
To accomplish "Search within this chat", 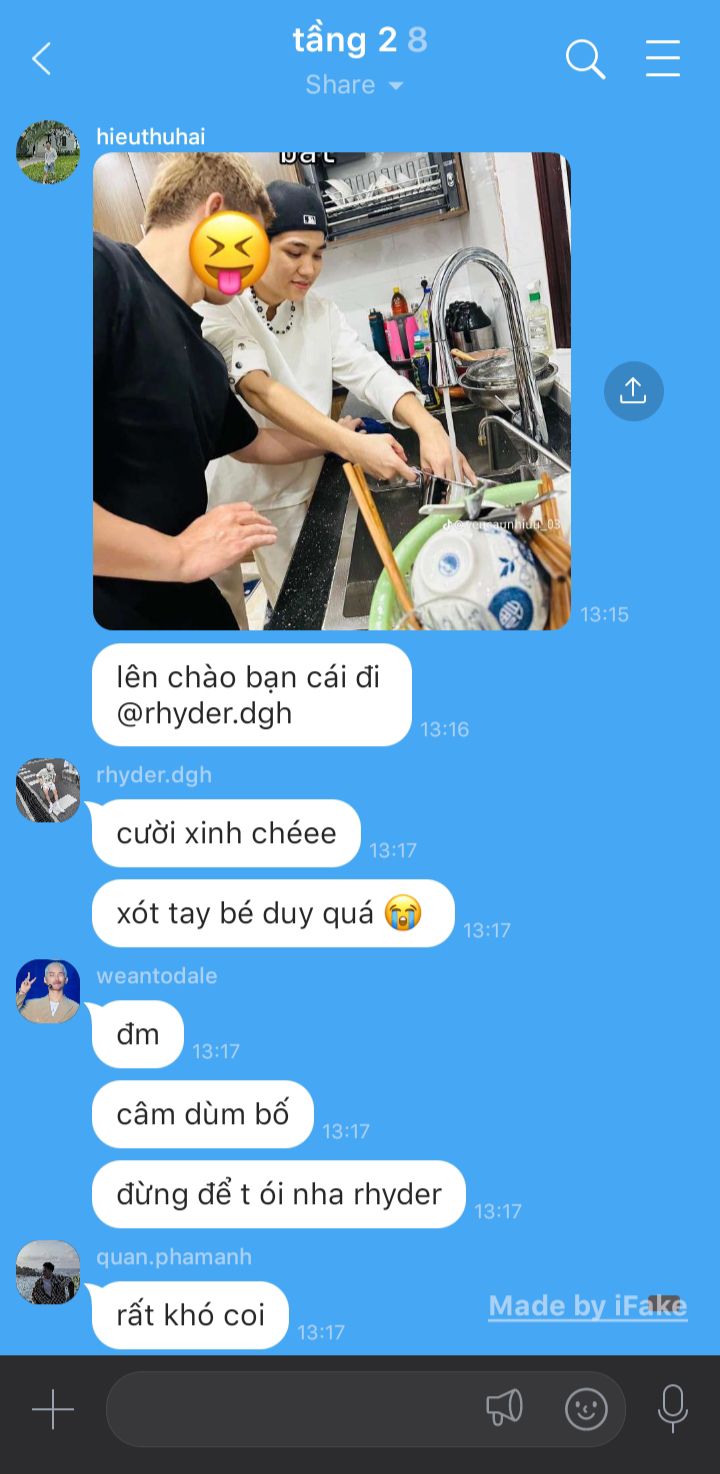I will (x=585, y=59).
